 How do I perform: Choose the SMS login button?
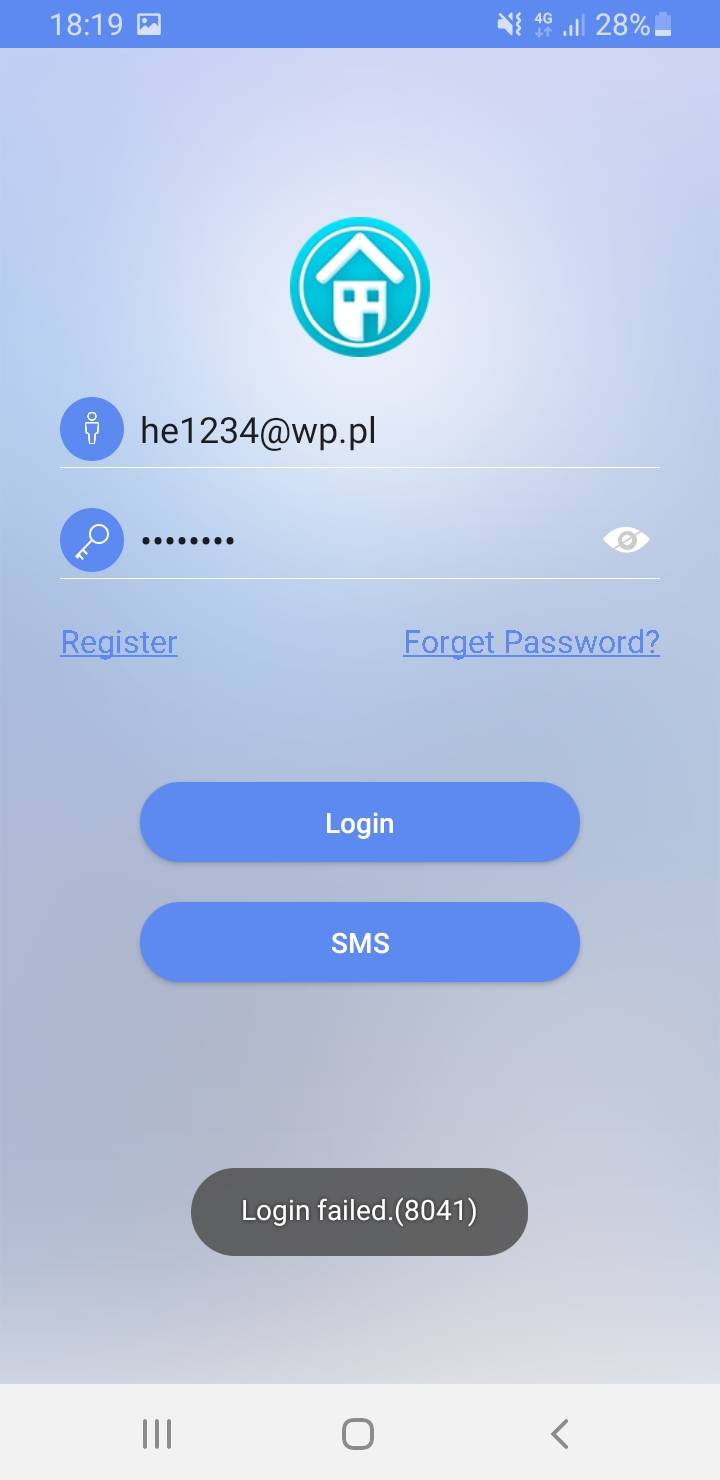[x=360, y=943]
